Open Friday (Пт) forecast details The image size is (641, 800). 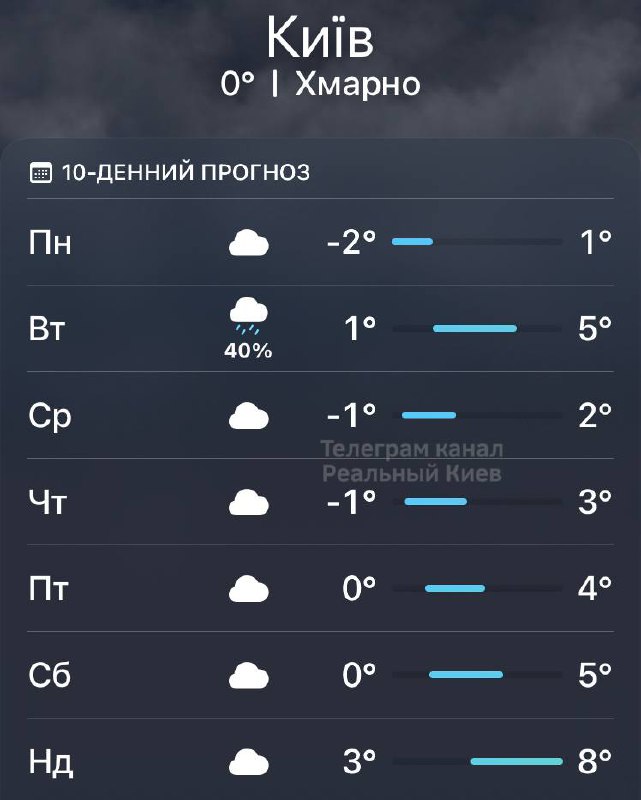coord(320,589)
